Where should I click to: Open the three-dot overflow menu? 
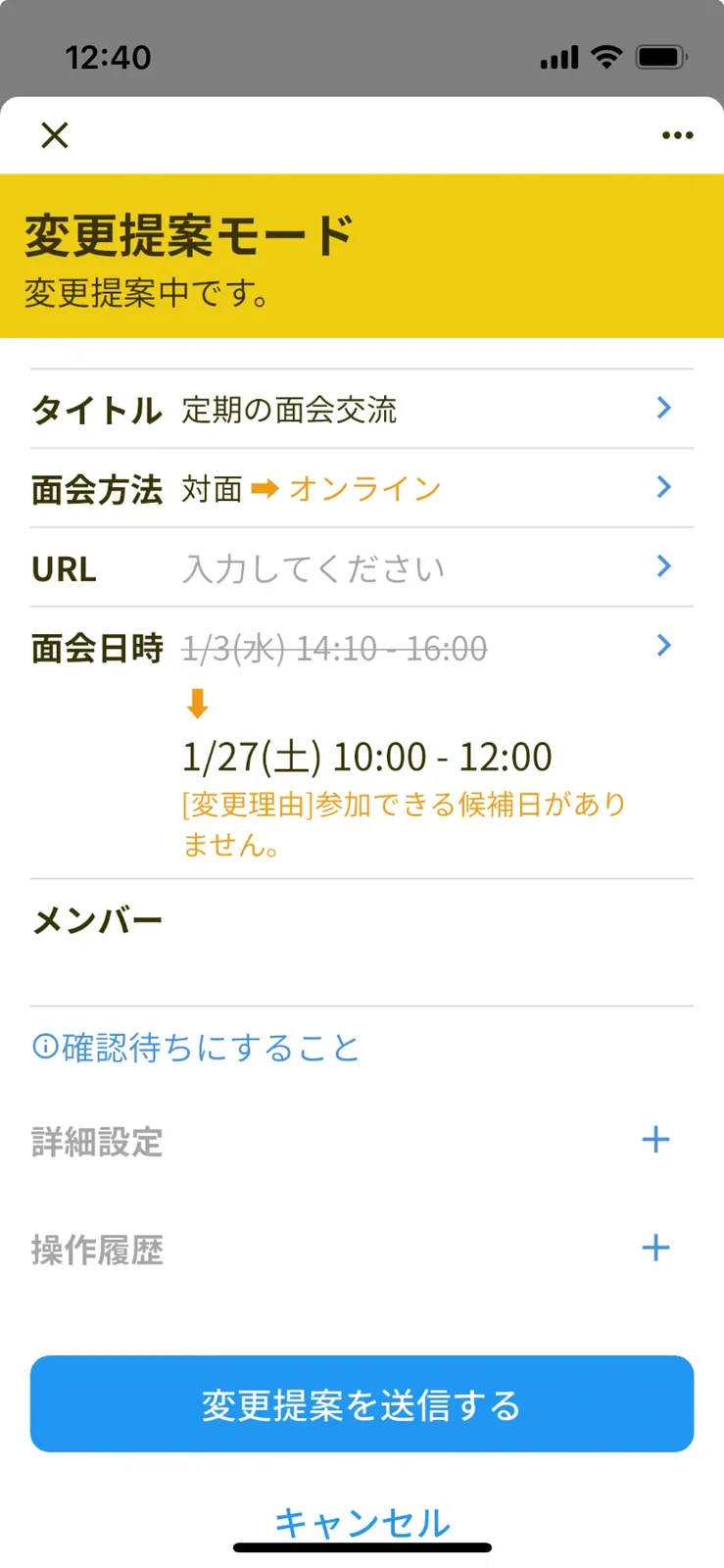(x=677, y=135)
